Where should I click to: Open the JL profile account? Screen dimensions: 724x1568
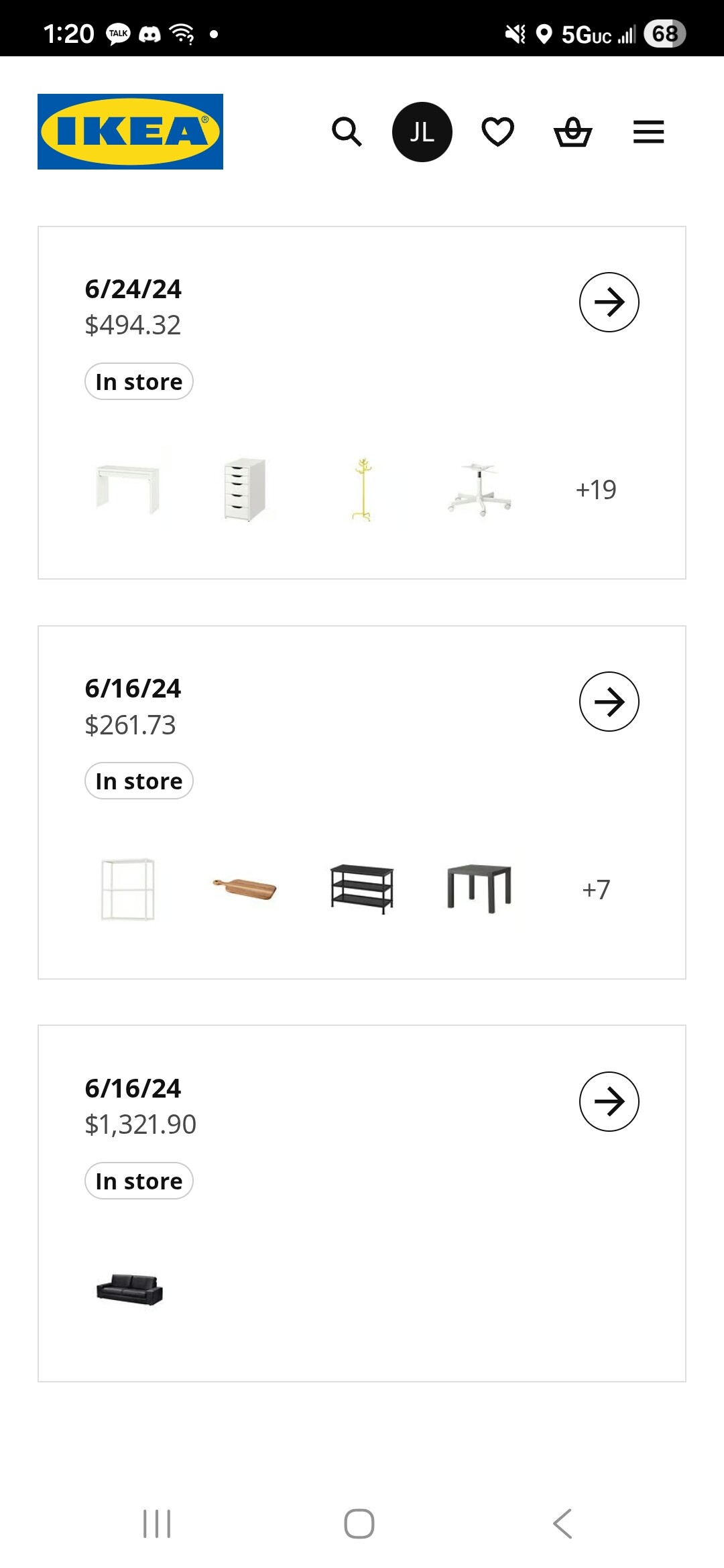click(422, 132)
